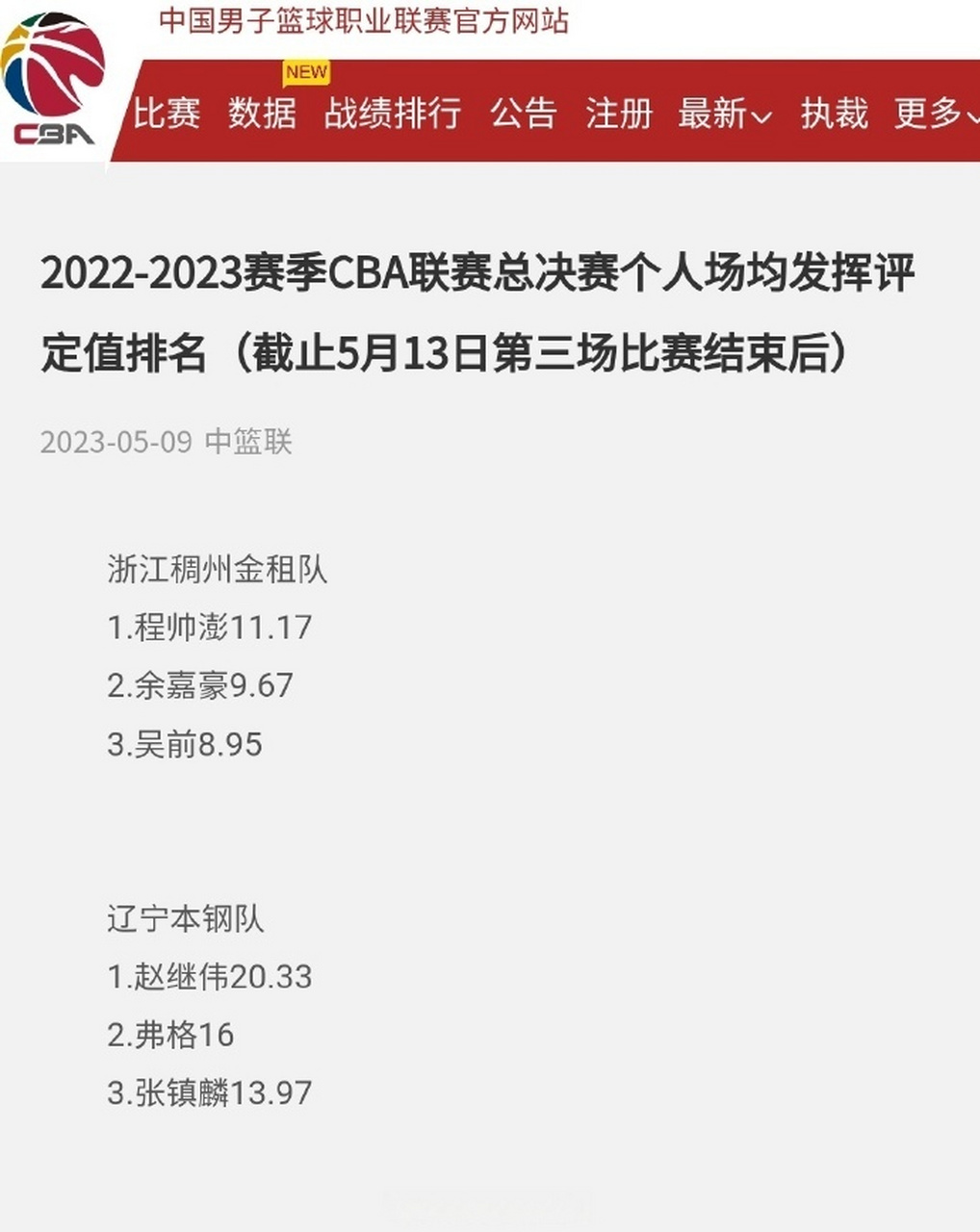The width and height of the screenshot is (980, 1232).
Task: Click player entry 赵继伟20.33
Action: 210,976
